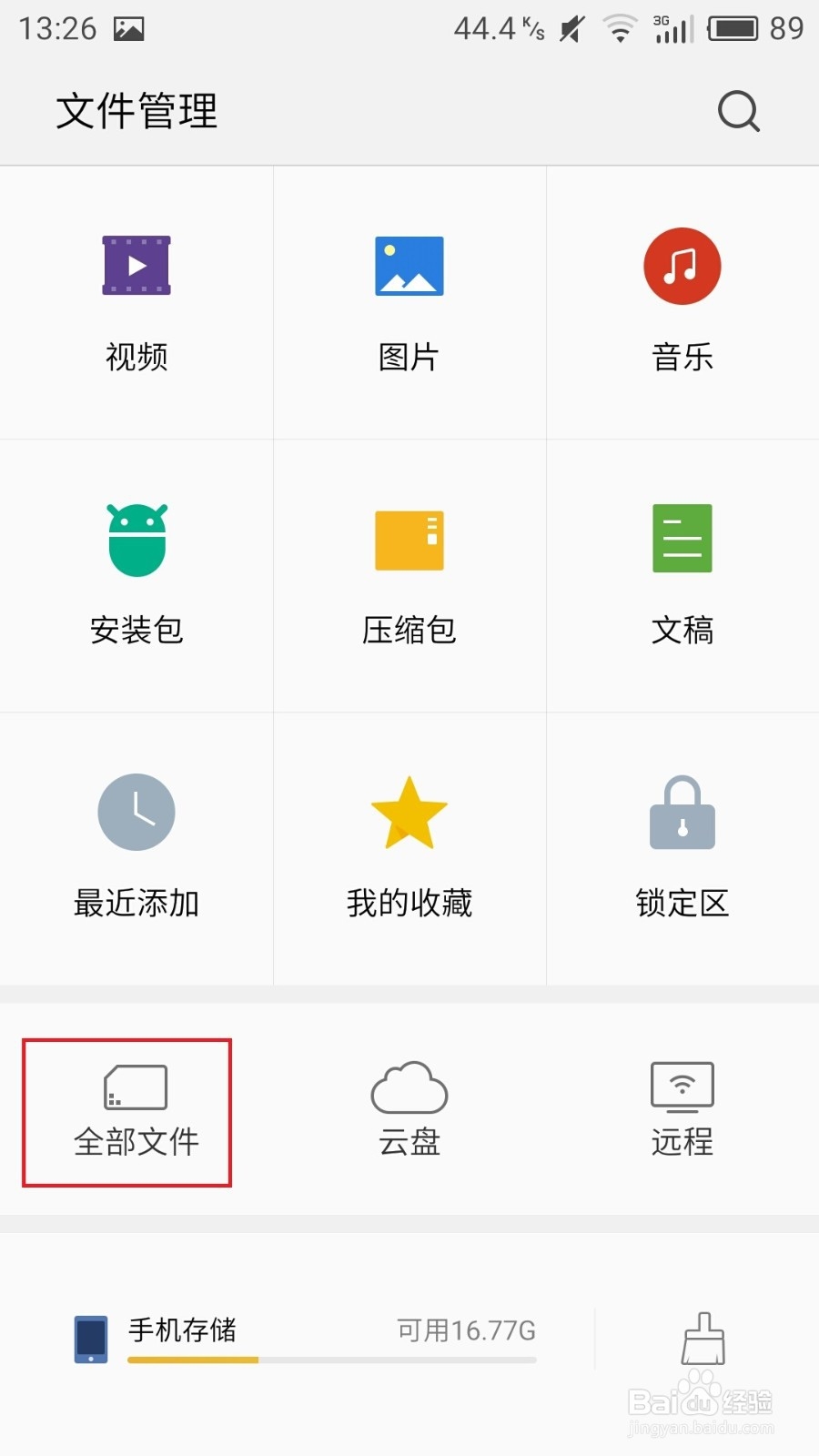Open 我的收藏 favorites

(409, 849)
